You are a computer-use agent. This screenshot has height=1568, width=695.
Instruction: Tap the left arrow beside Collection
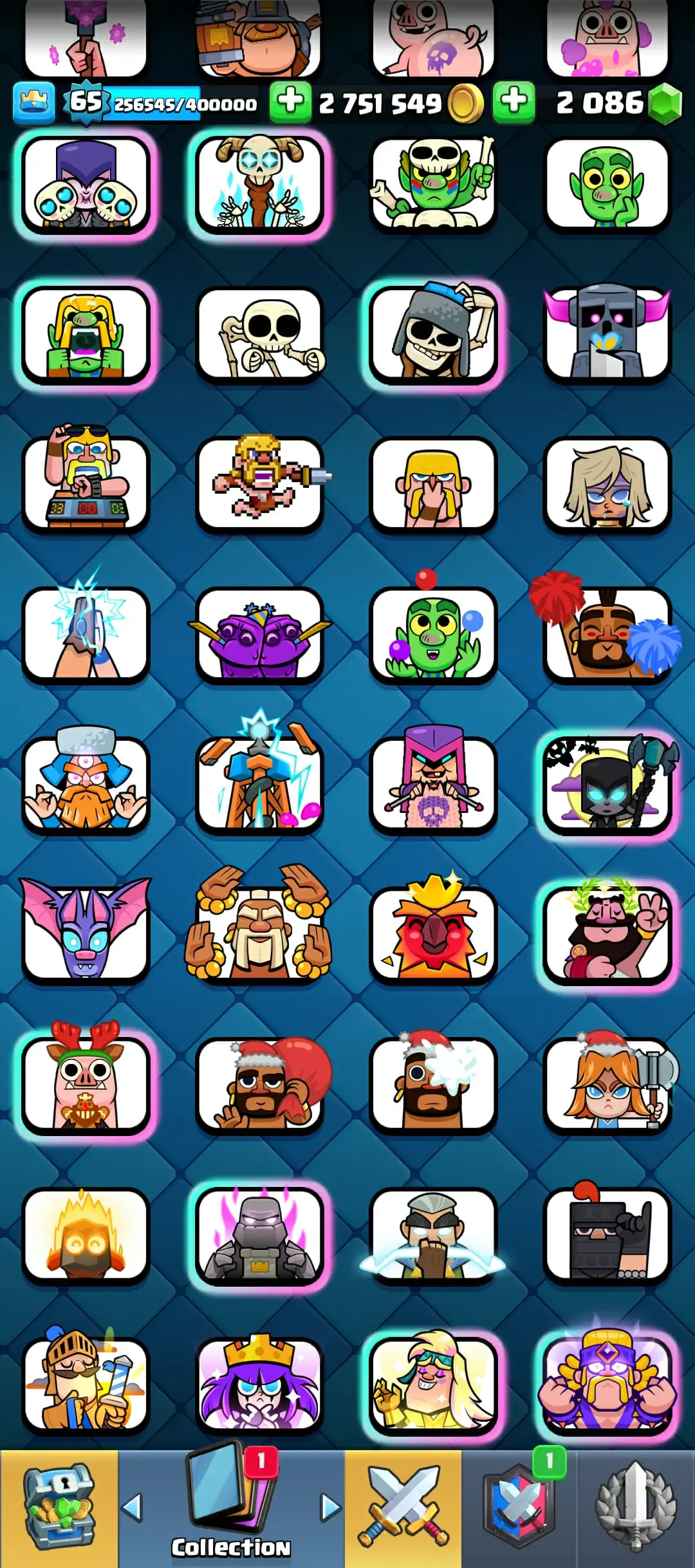click(133, 1507)
